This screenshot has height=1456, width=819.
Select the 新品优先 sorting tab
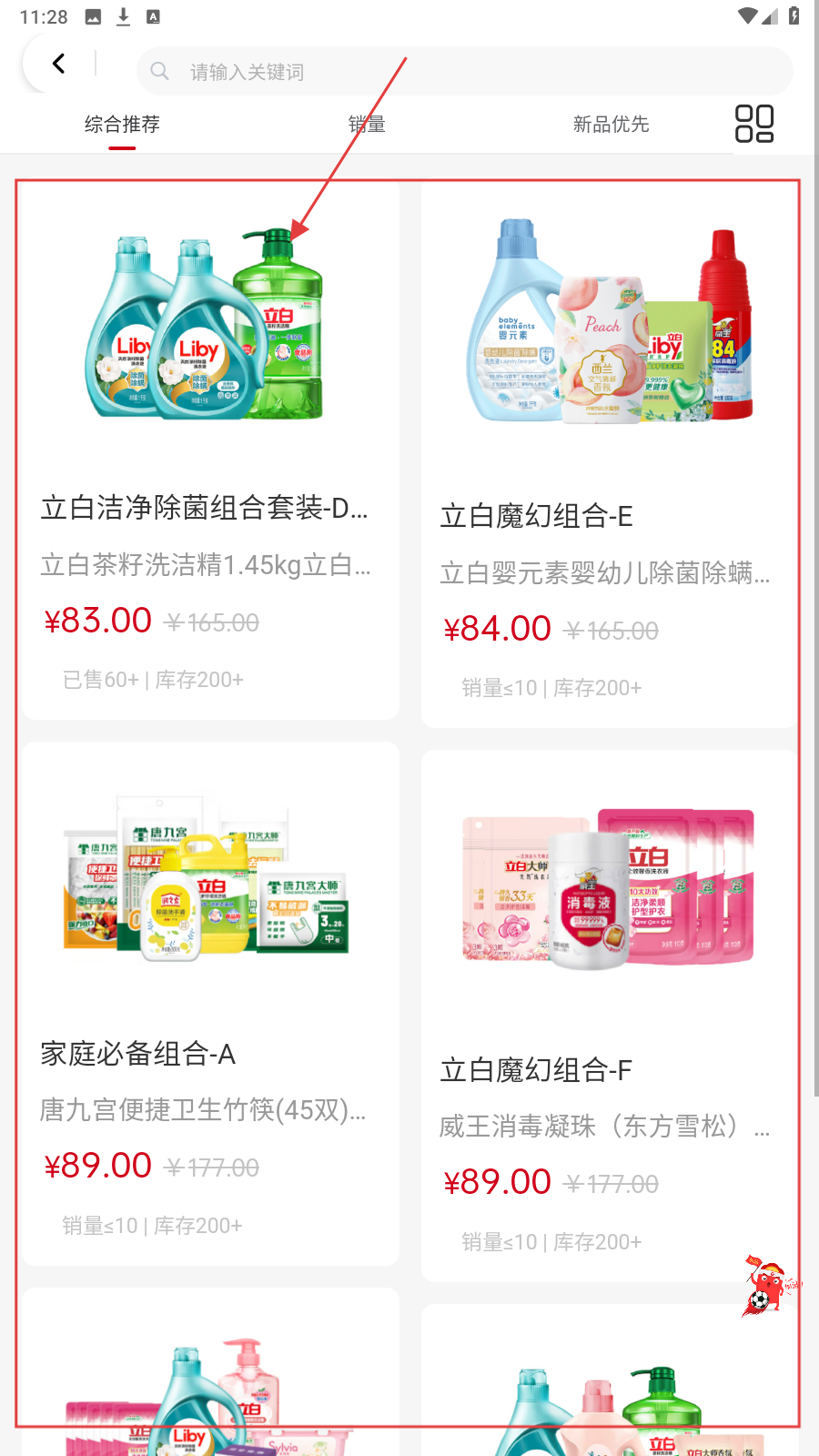611,125
